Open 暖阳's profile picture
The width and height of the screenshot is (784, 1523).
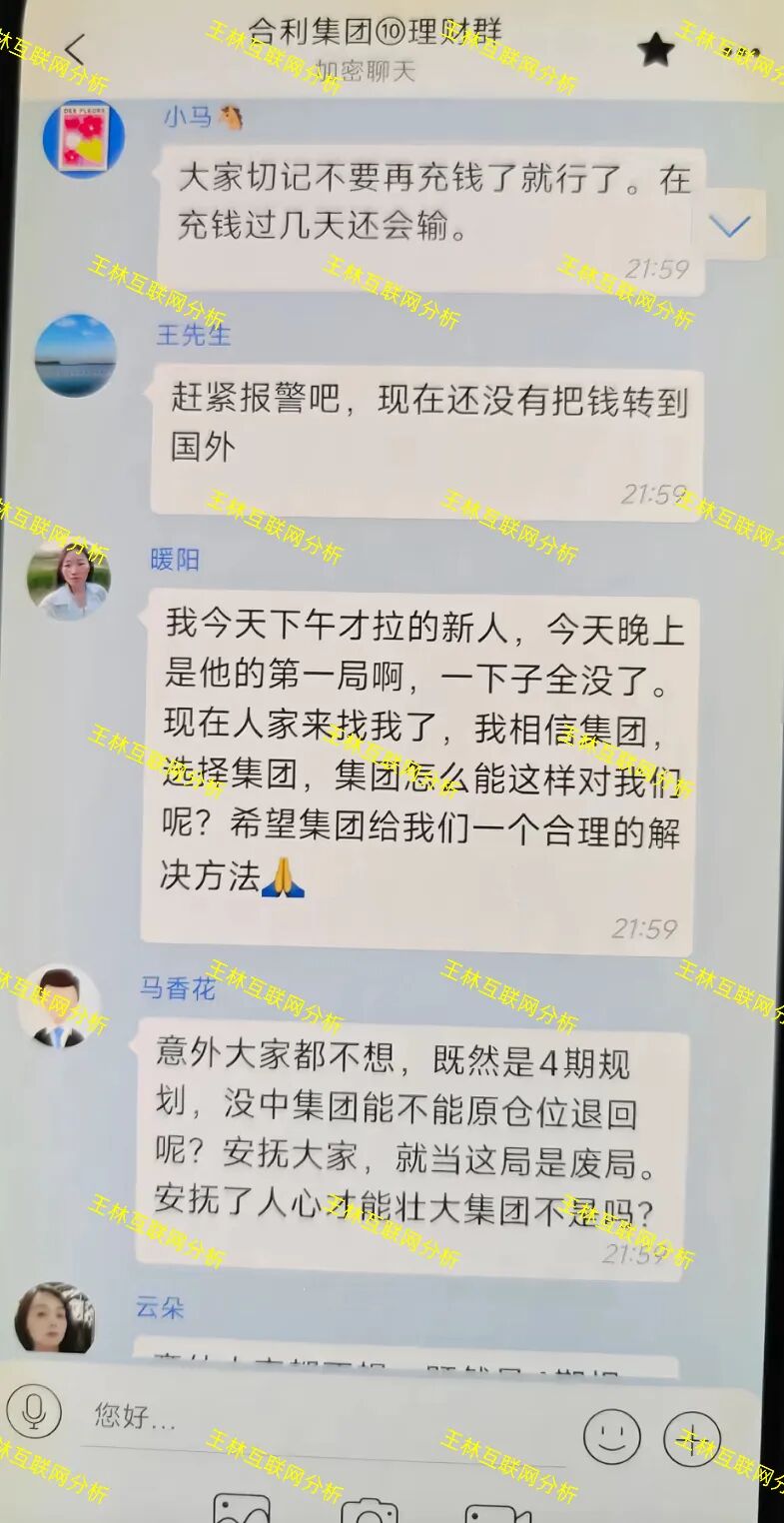(x=68, y=581)
